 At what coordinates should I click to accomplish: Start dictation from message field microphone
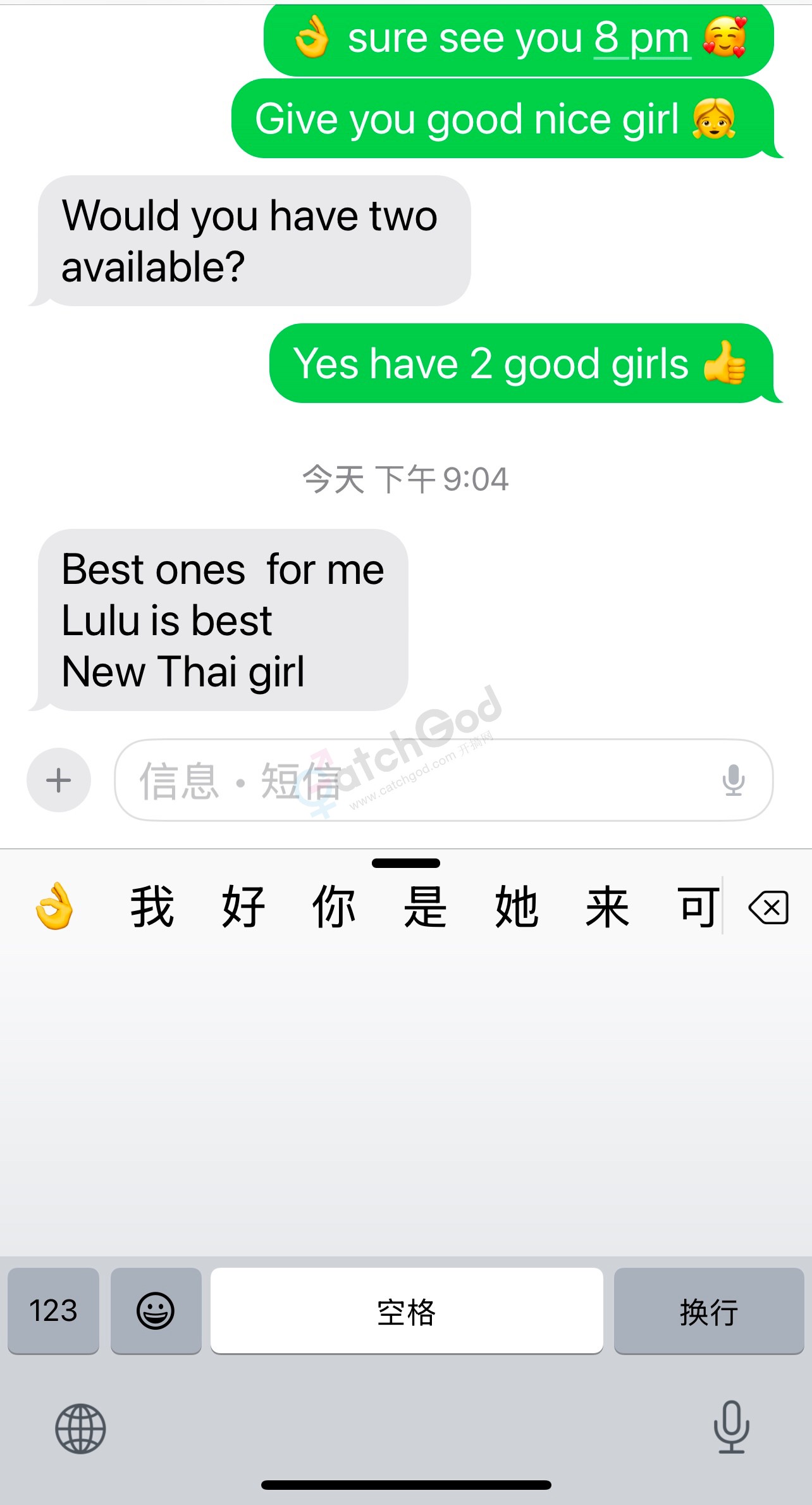pyautogui.click(x=734, y=780)
